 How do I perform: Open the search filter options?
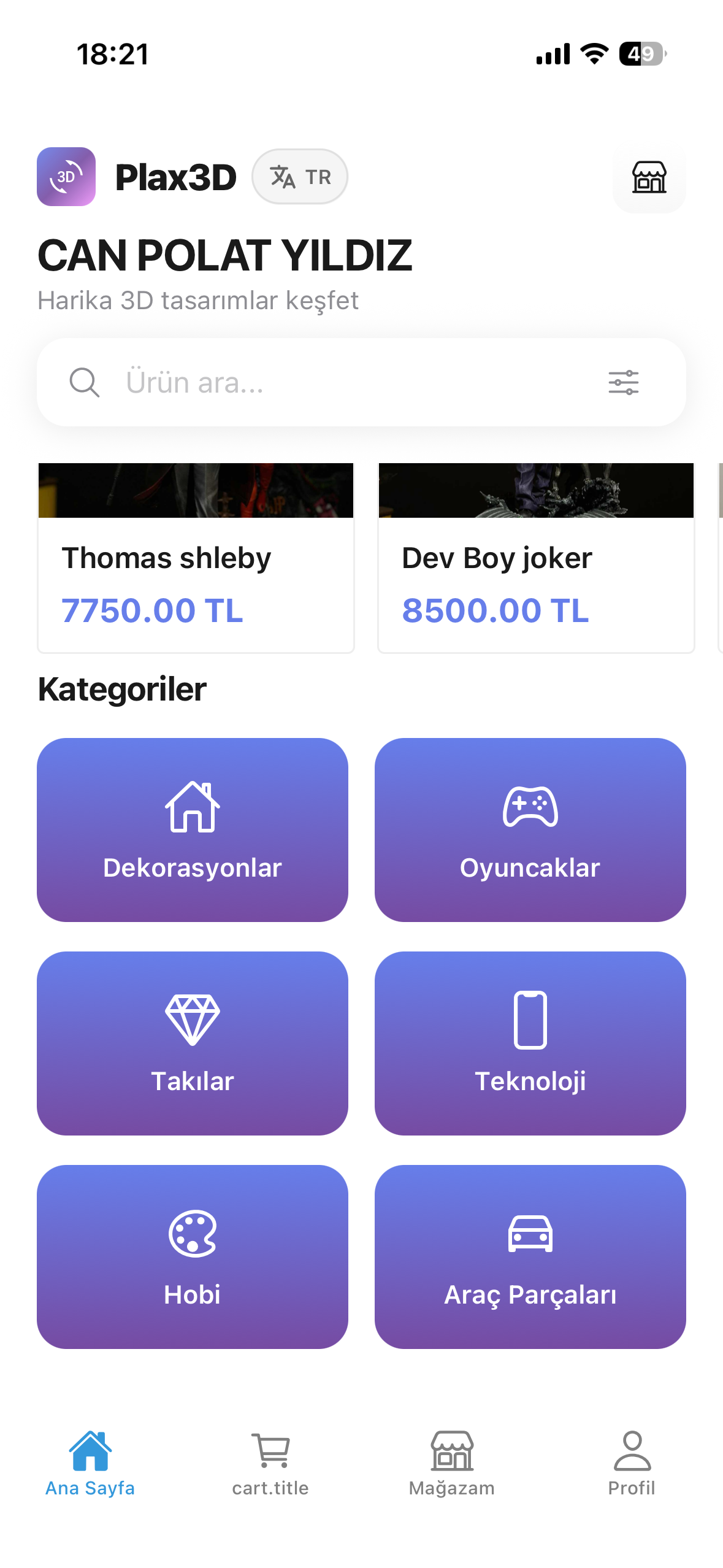coord(623,382)
